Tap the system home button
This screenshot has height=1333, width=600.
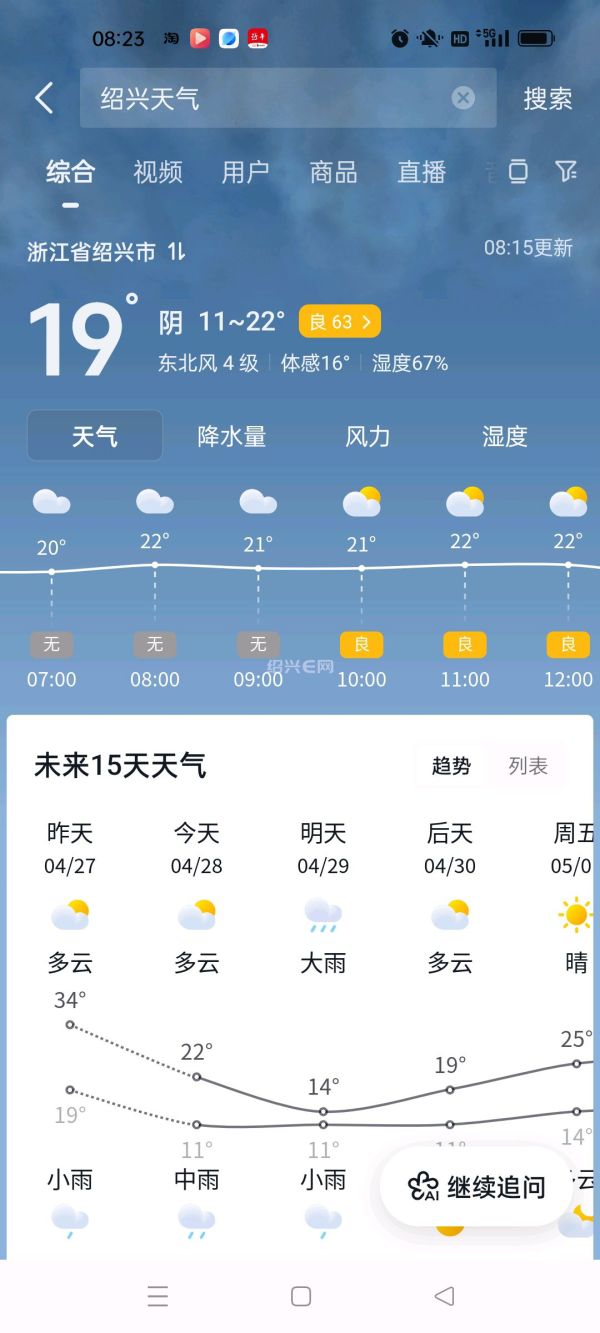pos(301,1297)
